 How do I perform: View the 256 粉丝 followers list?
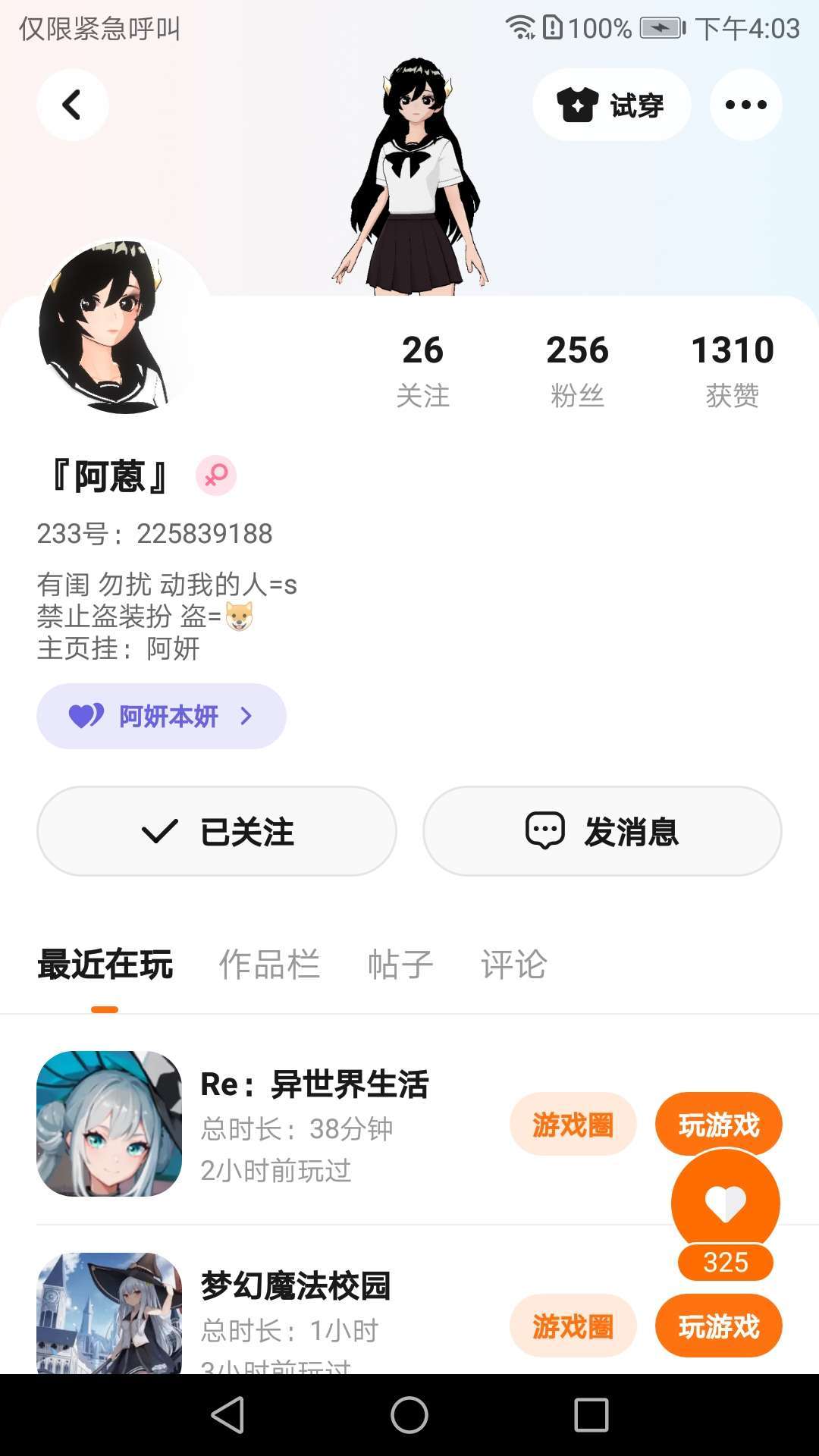pos(577,369)
